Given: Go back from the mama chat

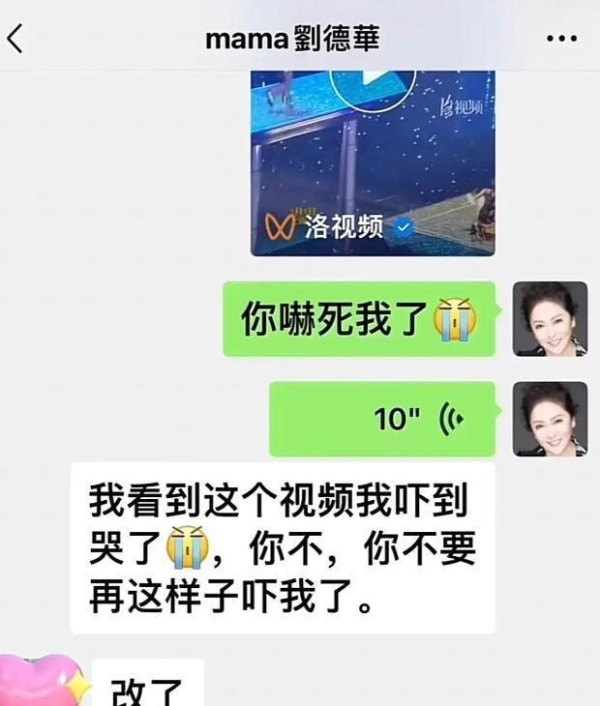Looking at the screenshot, I should click(x=16, y=38).
